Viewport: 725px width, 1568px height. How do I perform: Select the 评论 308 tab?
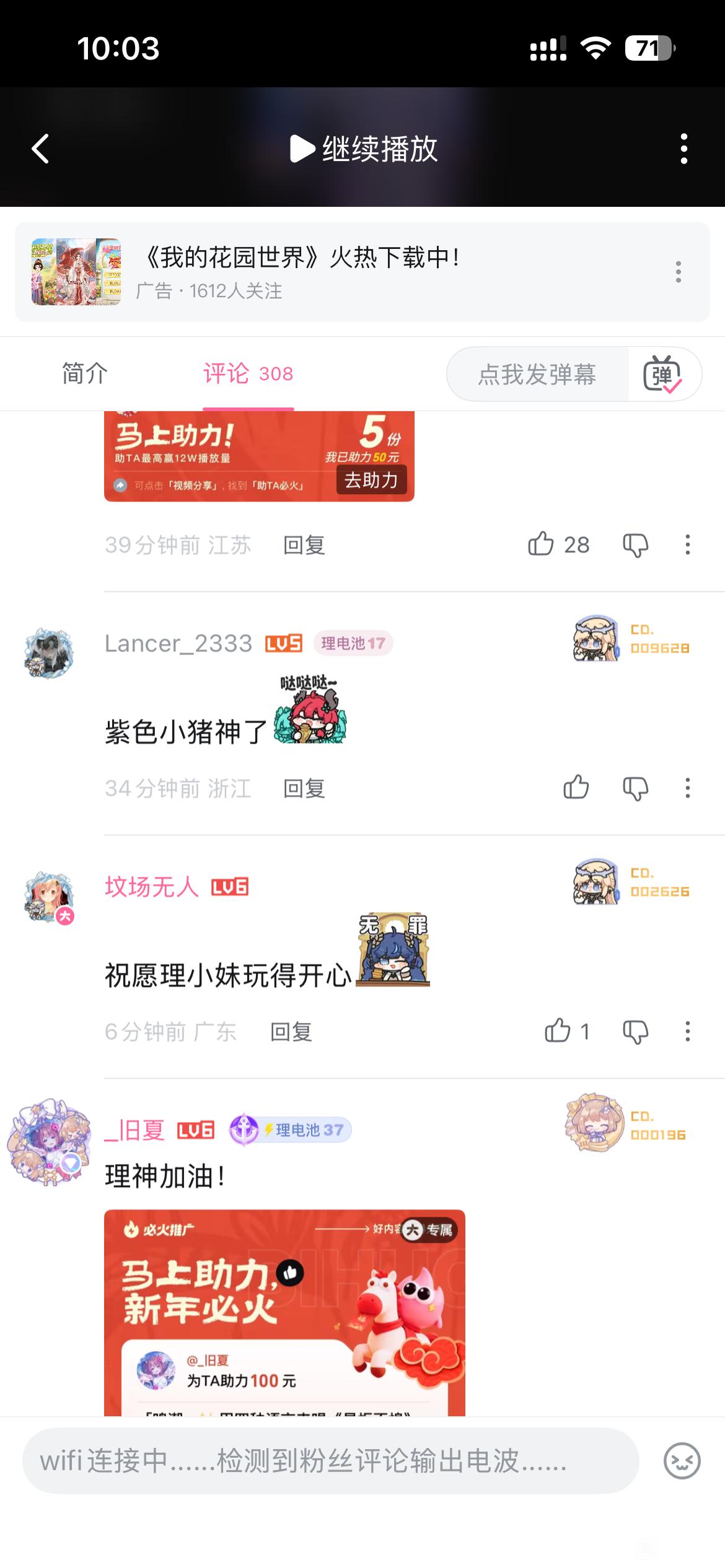(x=248, y=374)
